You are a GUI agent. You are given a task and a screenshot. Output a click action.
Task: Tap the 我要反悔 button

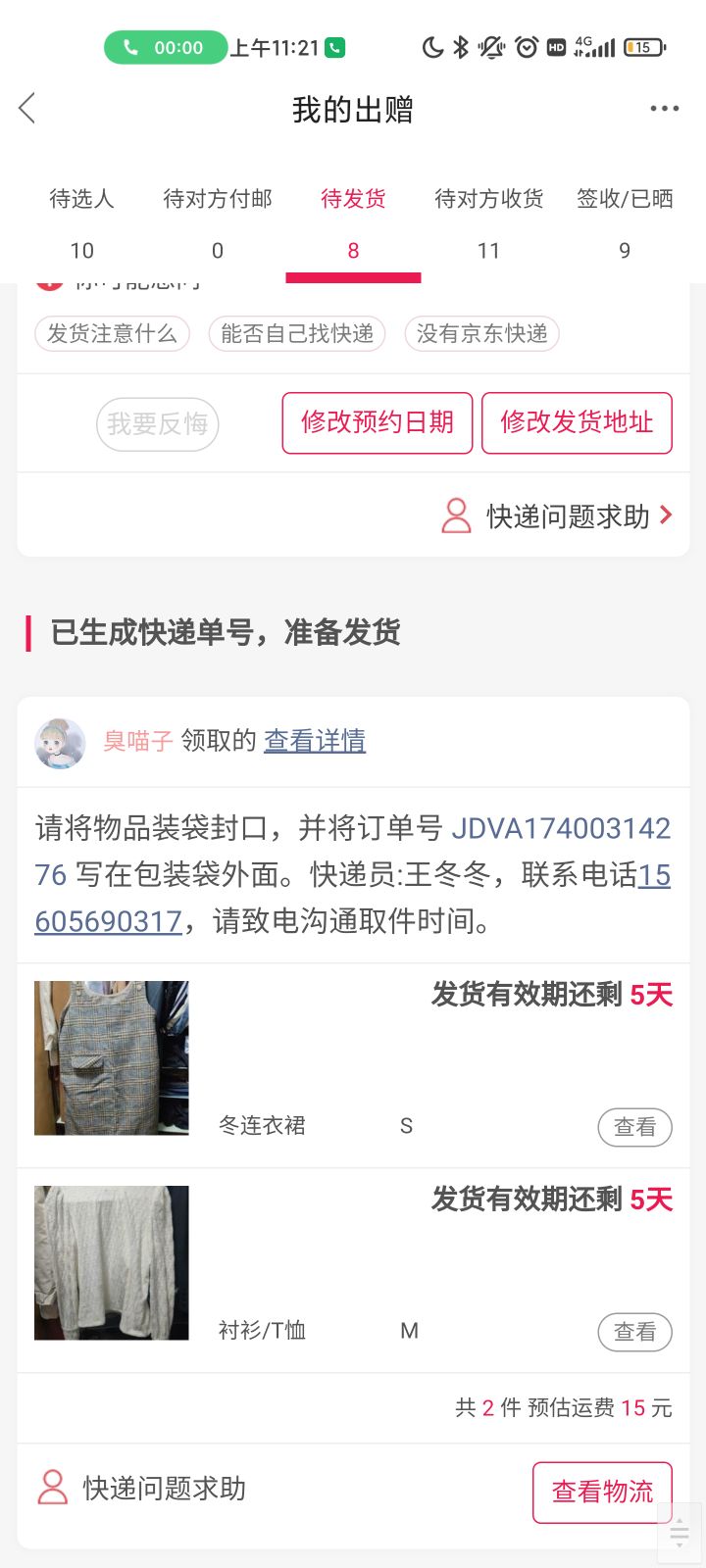[x=158, y=424]
